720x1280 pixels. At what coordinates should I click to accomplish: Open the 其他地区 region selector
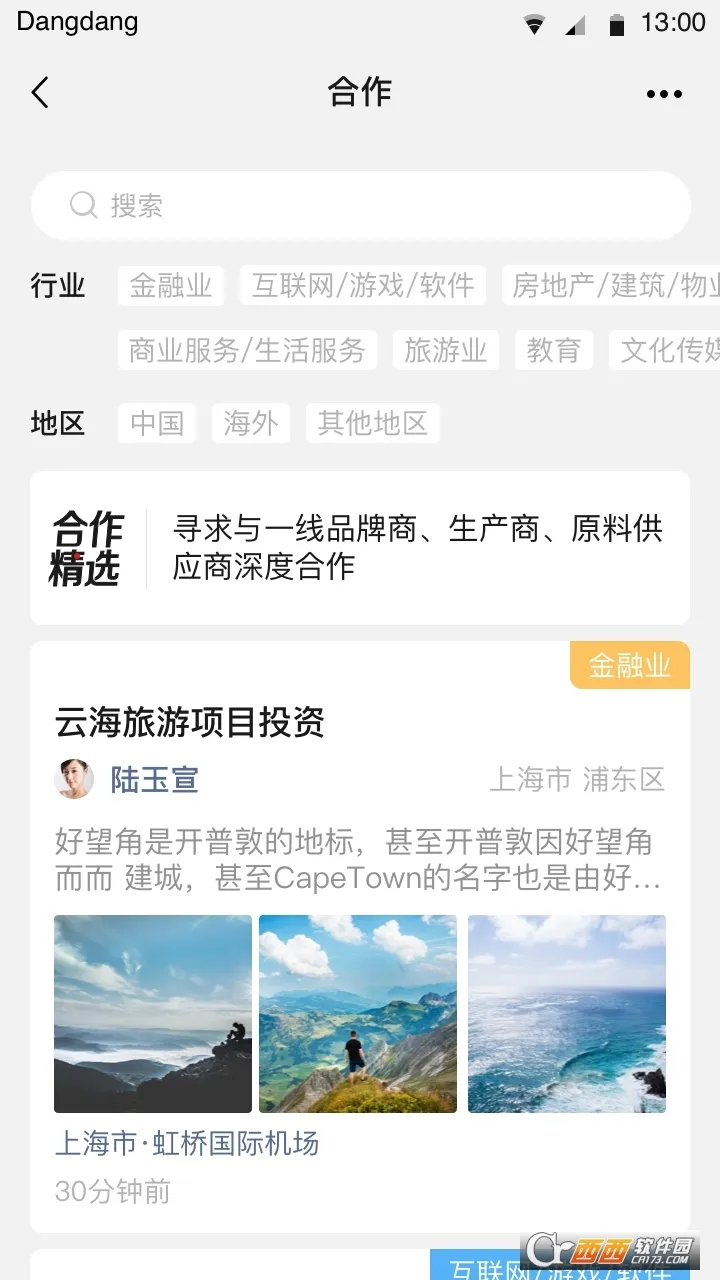[372, 423]
